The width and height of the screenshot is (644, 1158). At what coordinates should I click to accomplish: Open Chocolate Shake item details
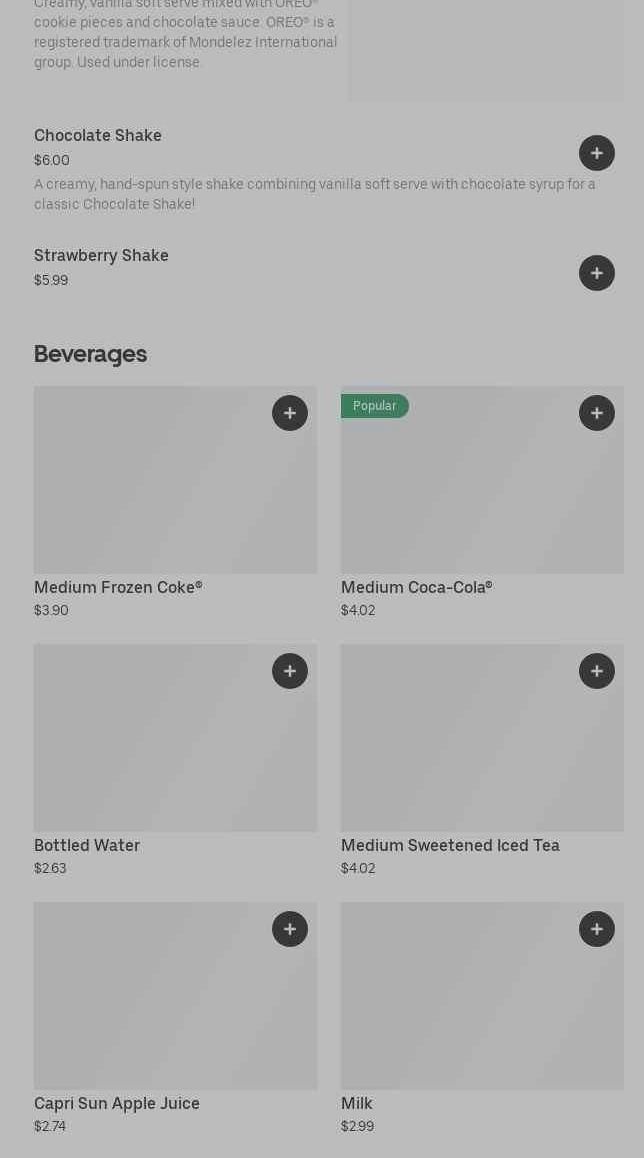(98, 136)
